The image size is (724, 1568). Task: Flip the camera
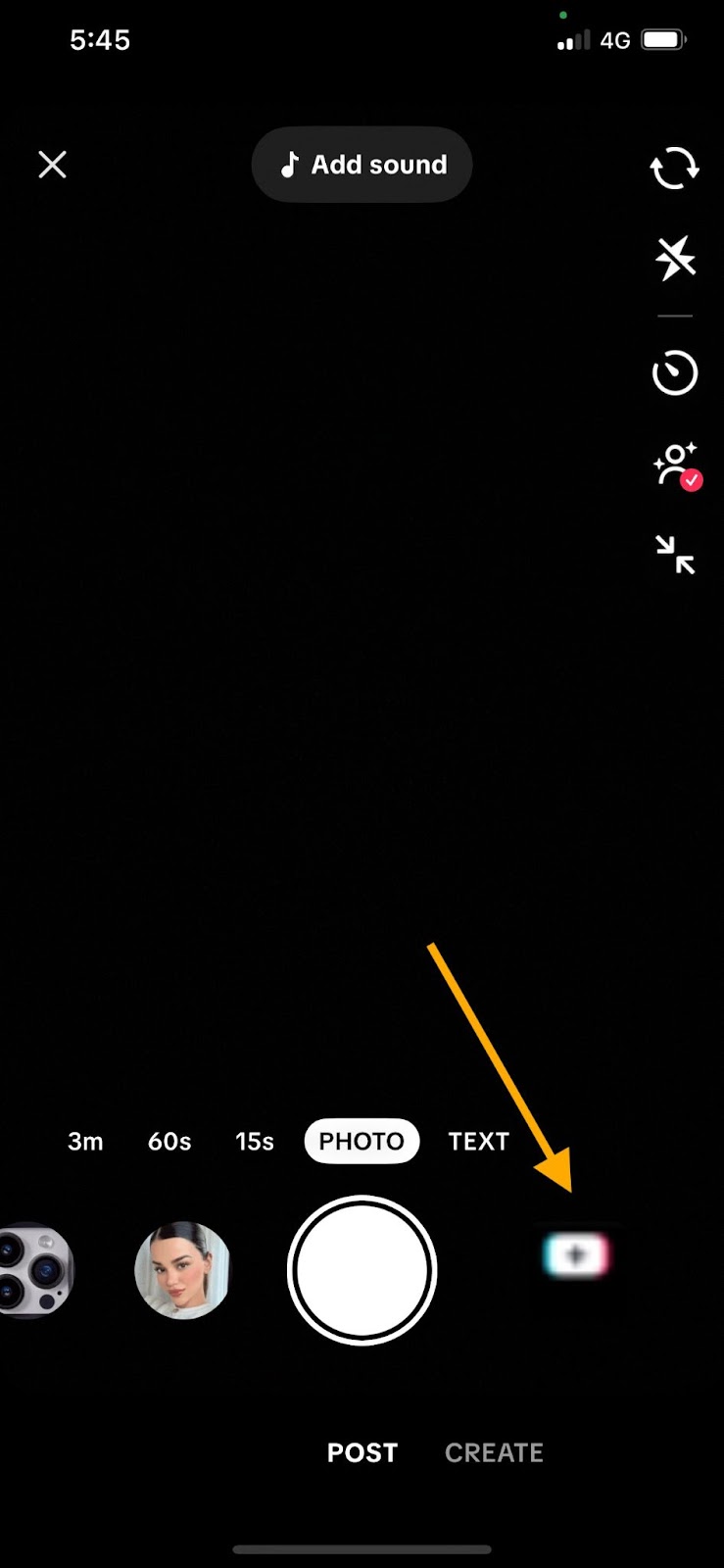coord(674,168)
